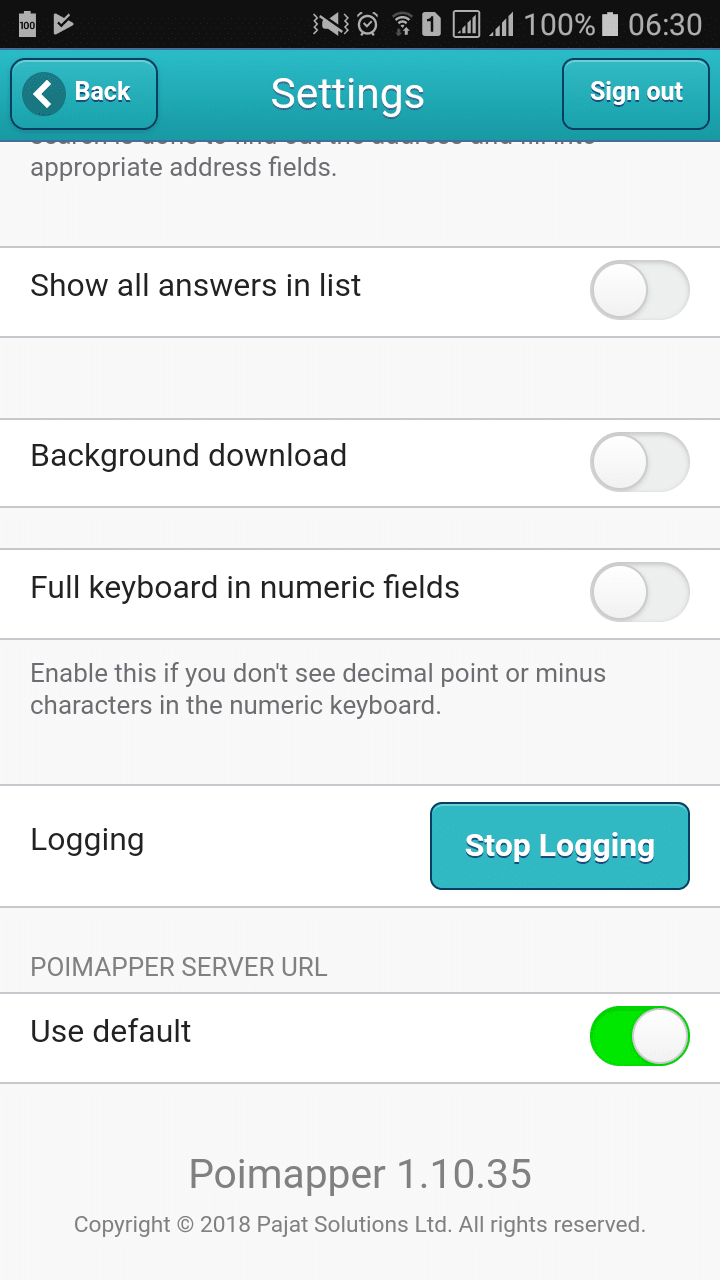Tap the POIMAPPER SERVER URL section header

pyautogui.click(x=178, y=966)
